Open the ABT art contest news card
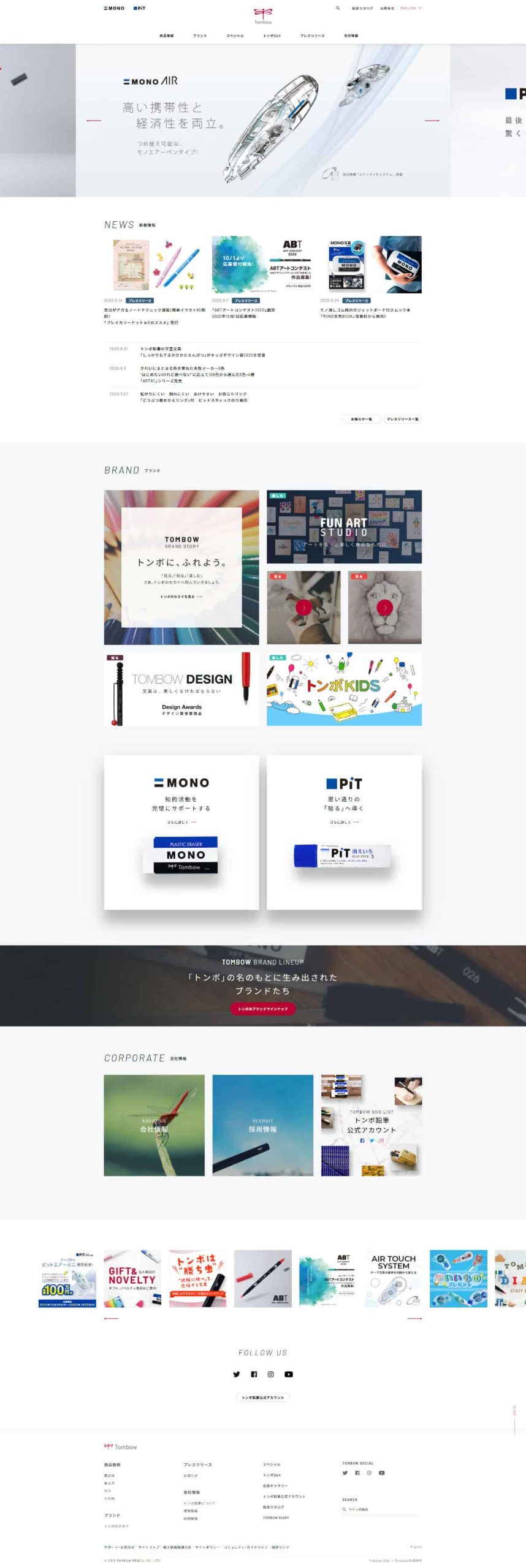Image resolution: width=526 pixels, height=1568 pixels. (262, 279)
